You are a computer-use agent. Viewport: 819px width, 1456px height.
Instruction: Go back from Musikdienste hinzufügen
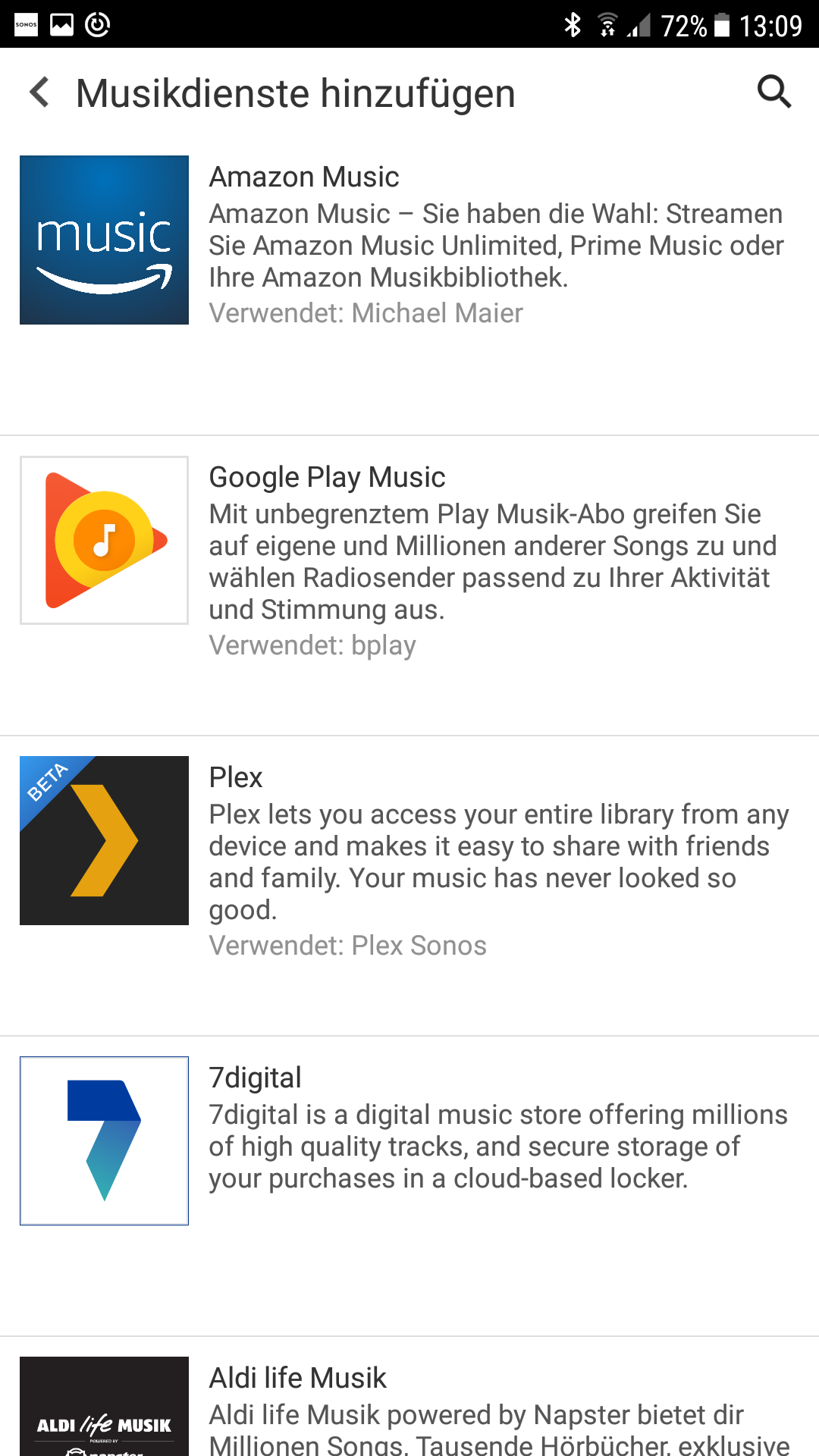pyautogui.click(x=39, y=93)
